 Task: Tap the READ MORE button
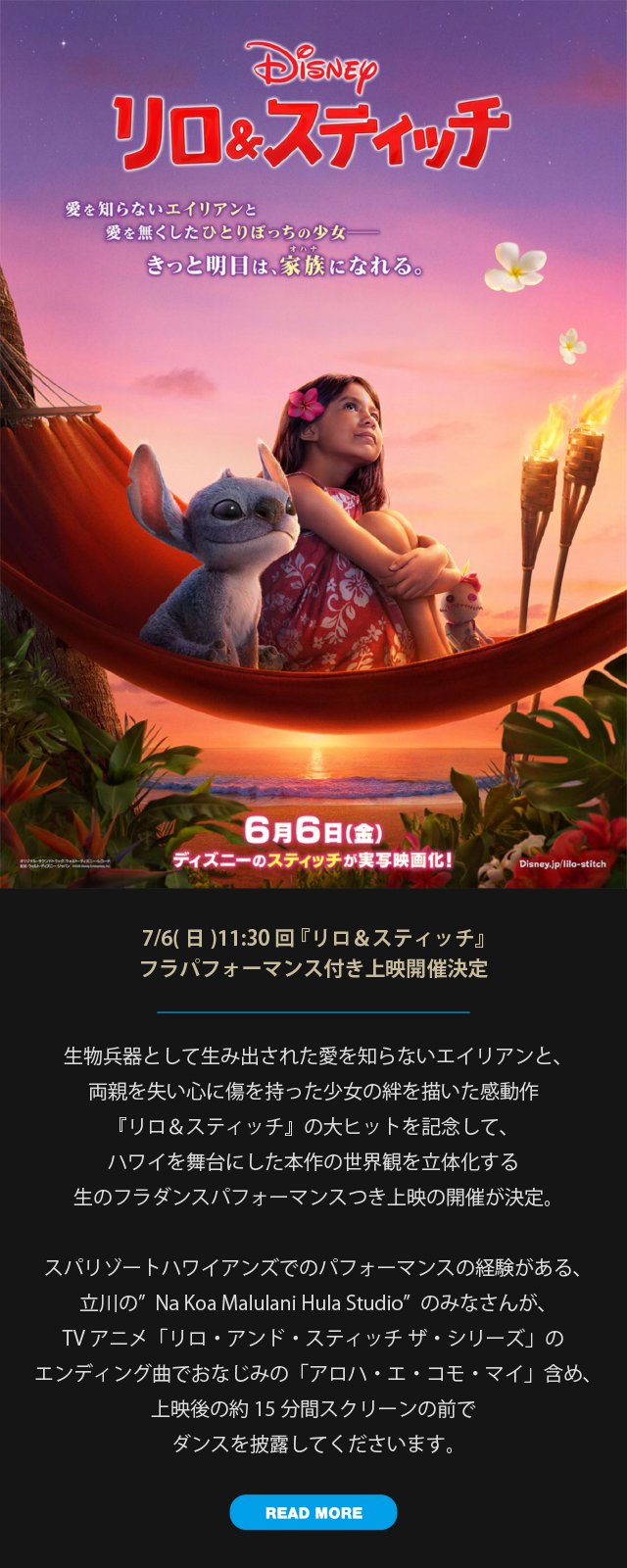[313, 1512]
